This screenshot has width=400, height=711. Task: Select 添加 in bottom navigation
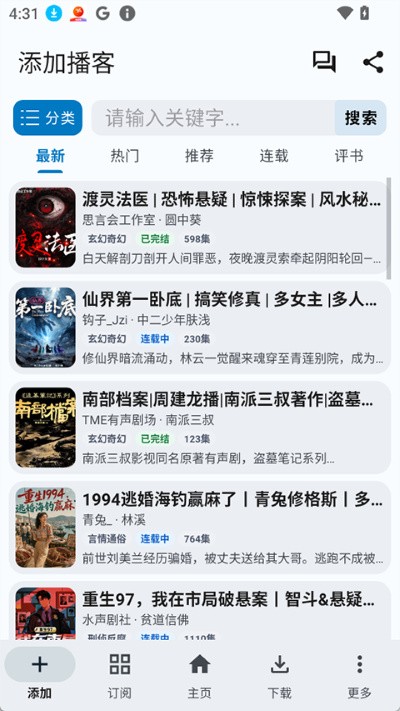[x=40, y=676]
